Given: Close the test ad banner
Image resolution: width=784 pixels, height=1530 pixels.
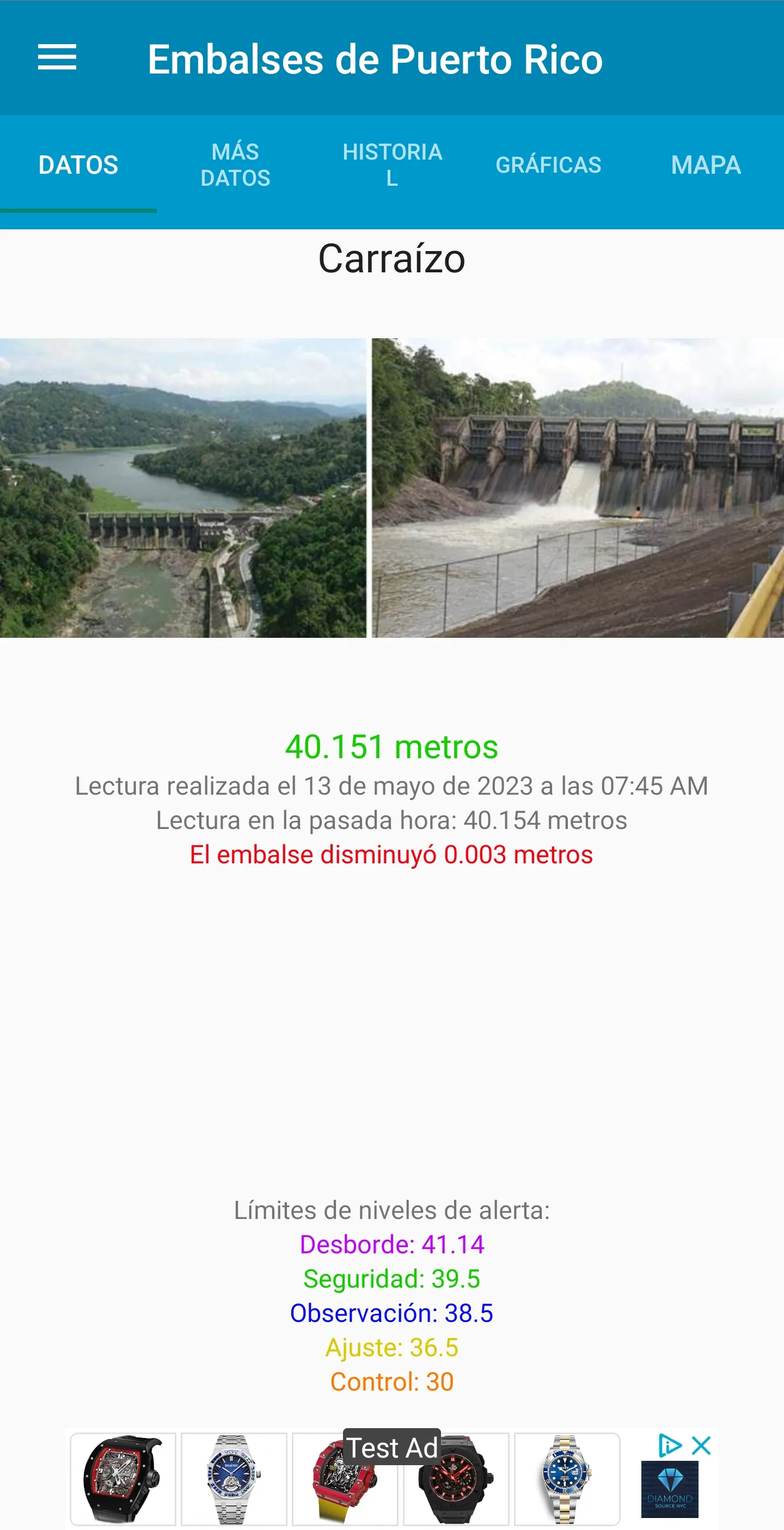Looking at the screenshot, I should point(701,1446).
